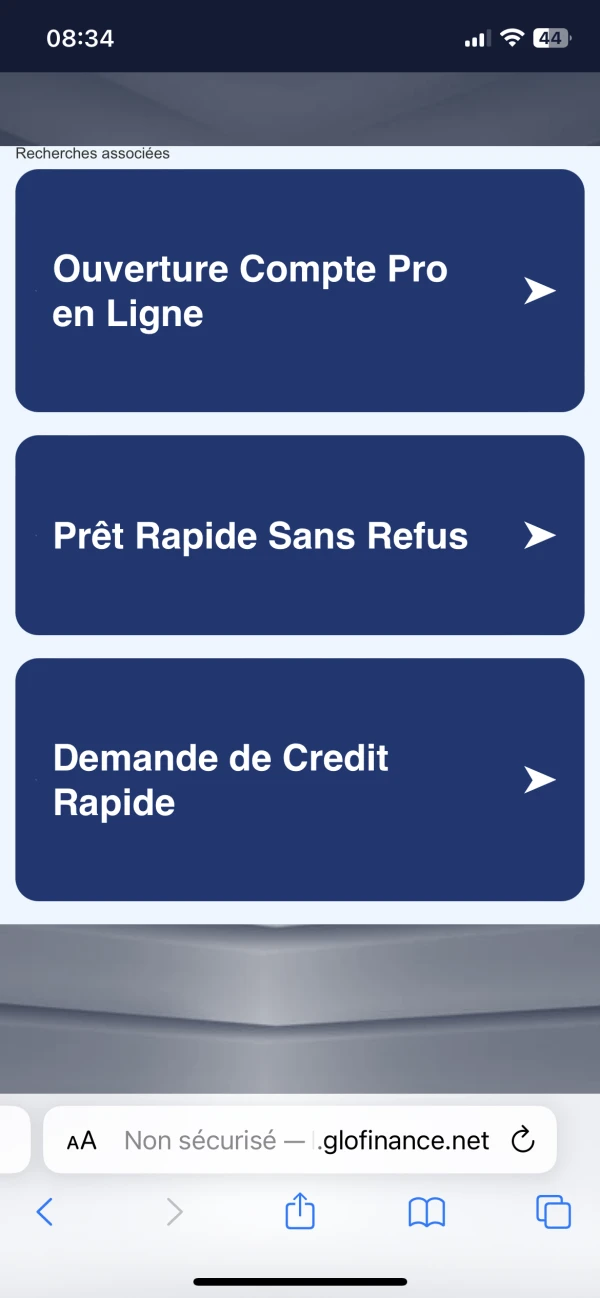Open the bookmarks book icon
Screen dimensions: 600x1298
(427, 1213)
